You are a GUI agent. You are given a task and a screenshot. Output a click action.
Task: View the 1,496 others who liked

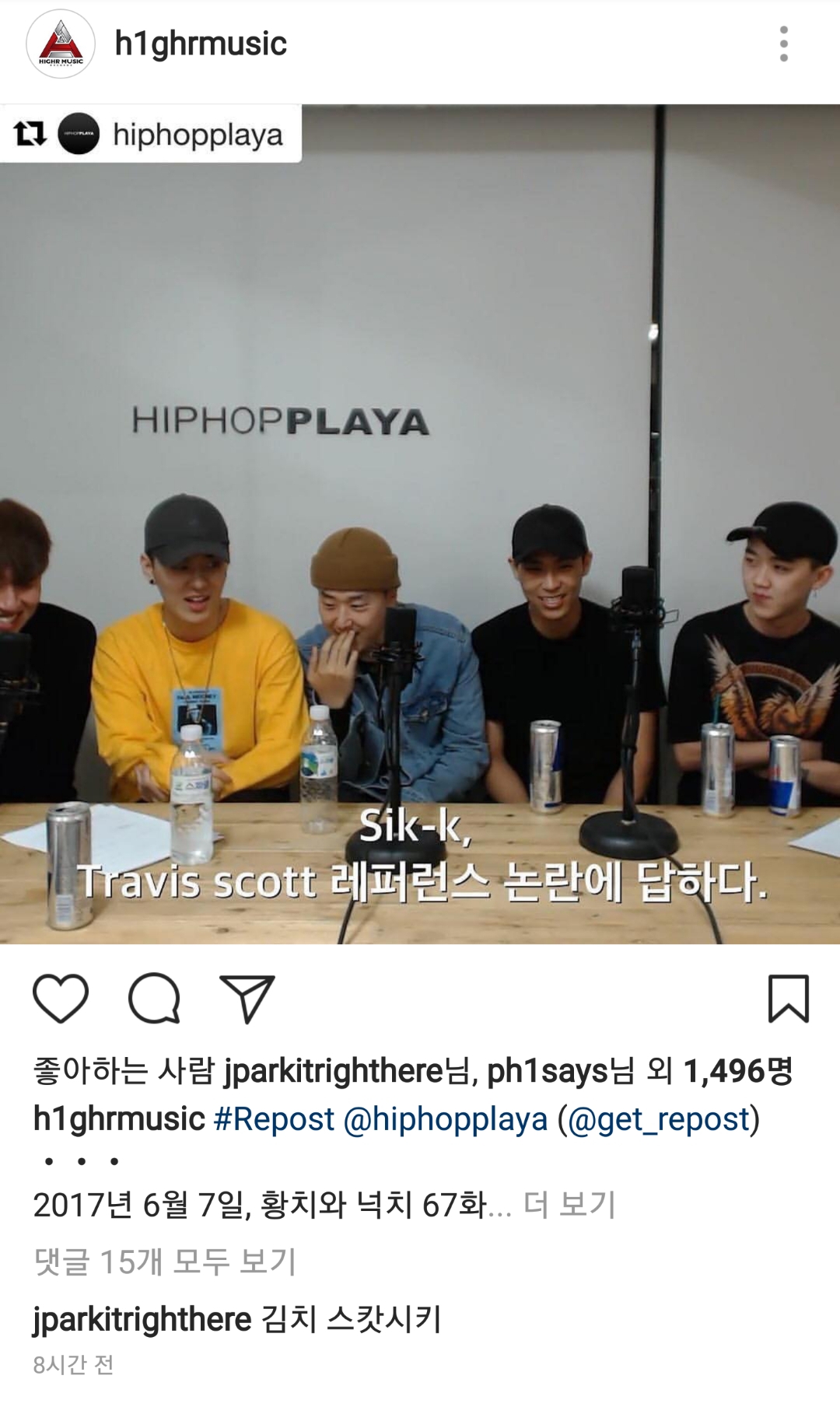point(737,1071)
